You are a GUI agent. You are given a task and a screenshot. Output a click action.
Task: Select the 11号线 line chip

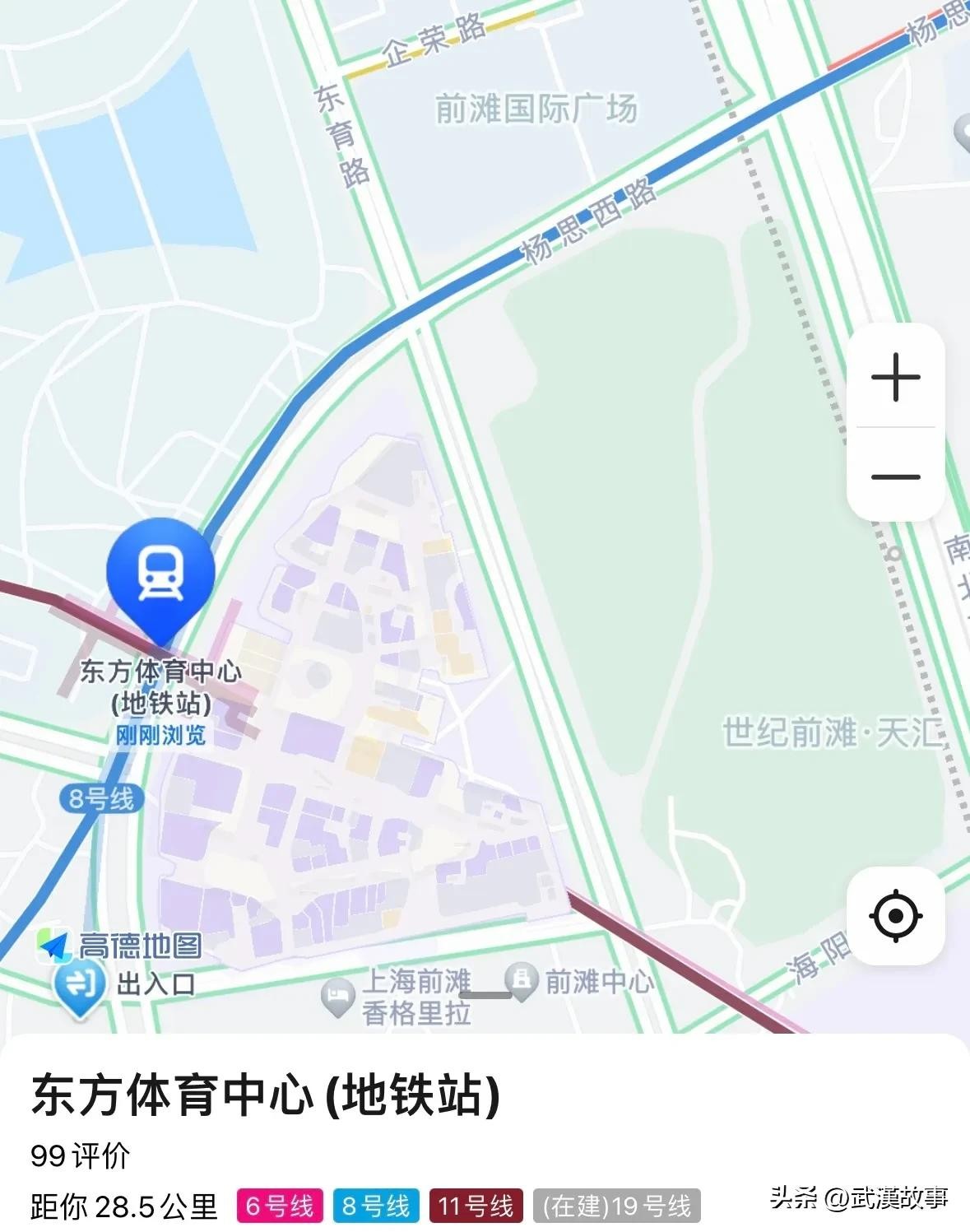click(476, 1206)
